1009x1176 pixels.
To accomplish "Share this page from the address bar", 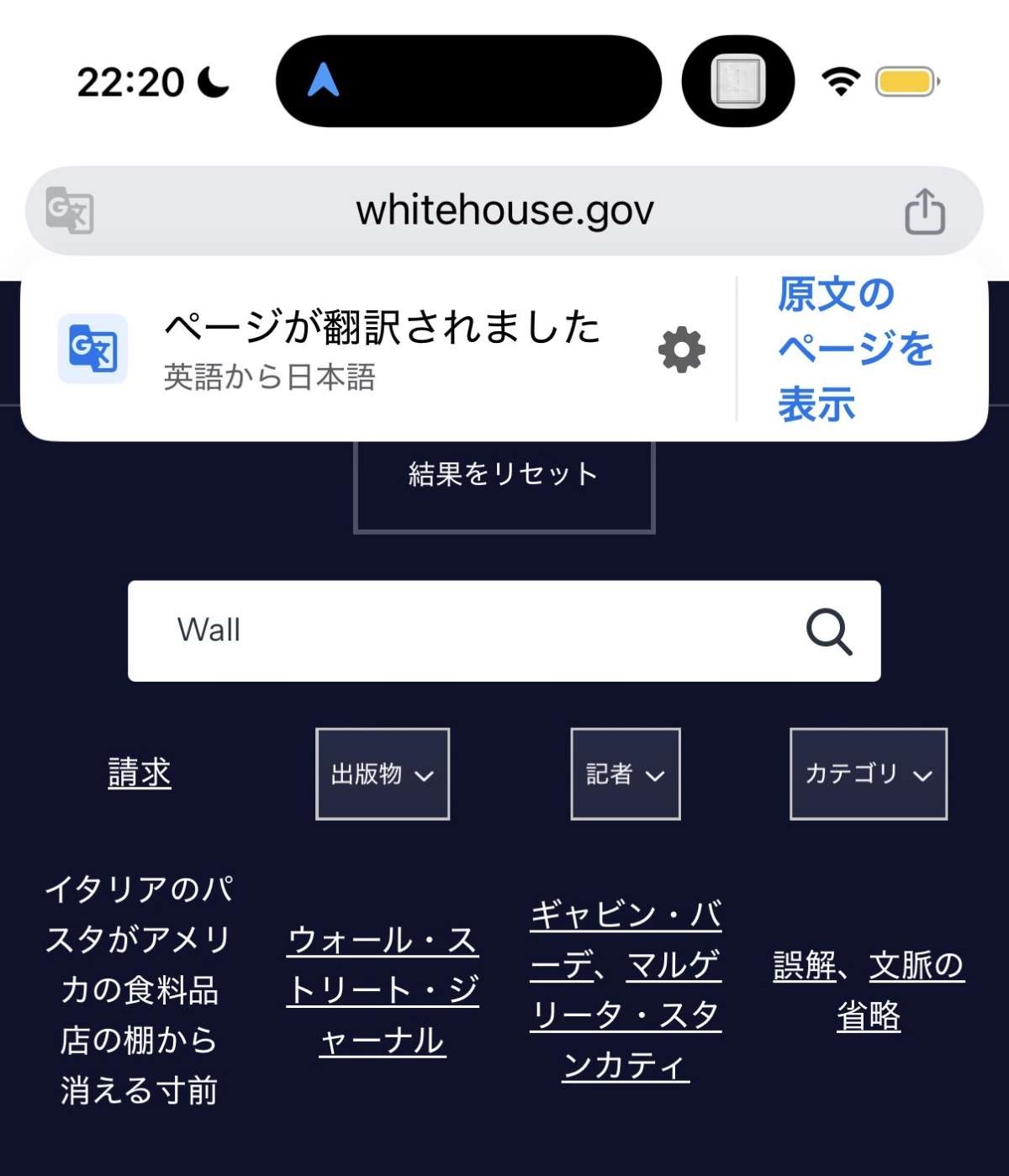I will [924, 211].
